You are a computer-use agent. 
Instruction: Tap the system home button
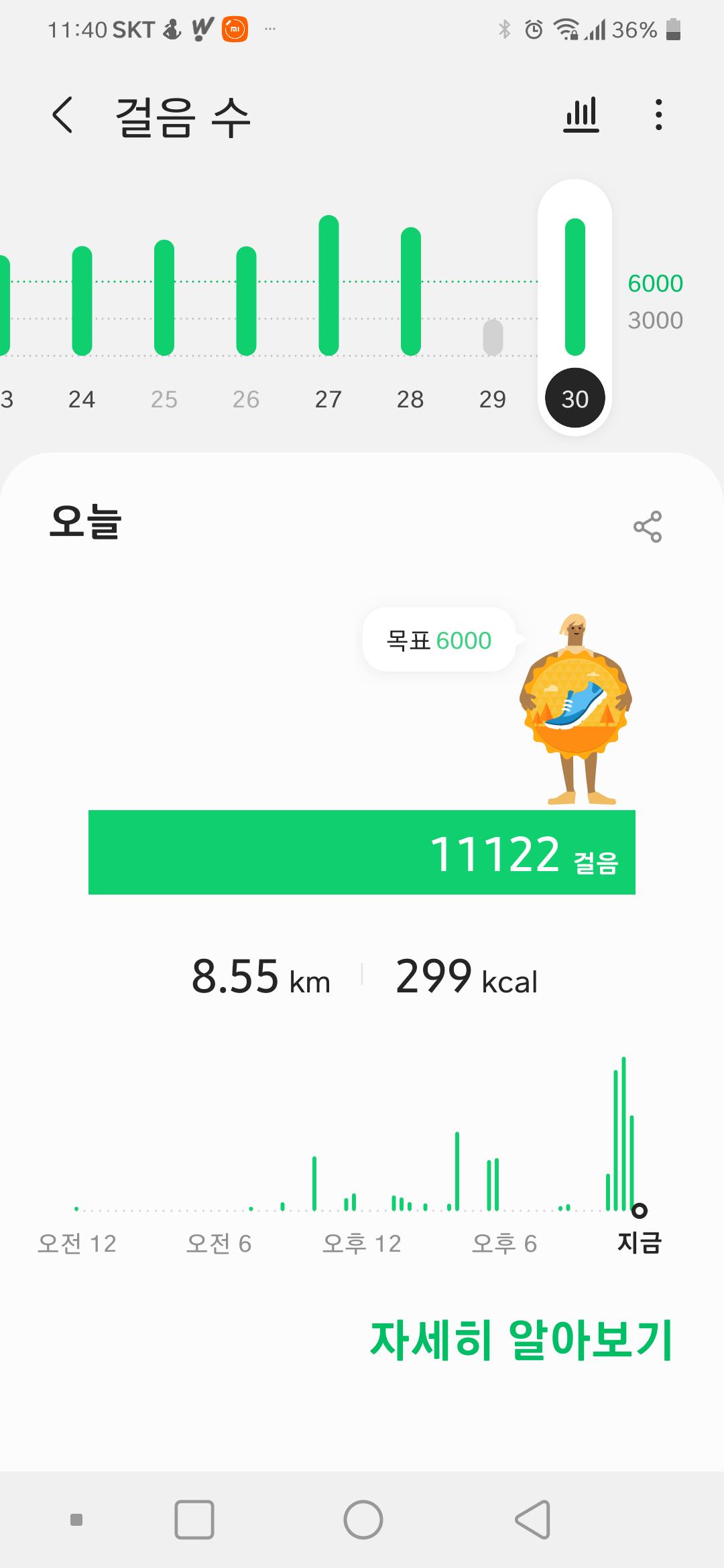click(363, 1519)
